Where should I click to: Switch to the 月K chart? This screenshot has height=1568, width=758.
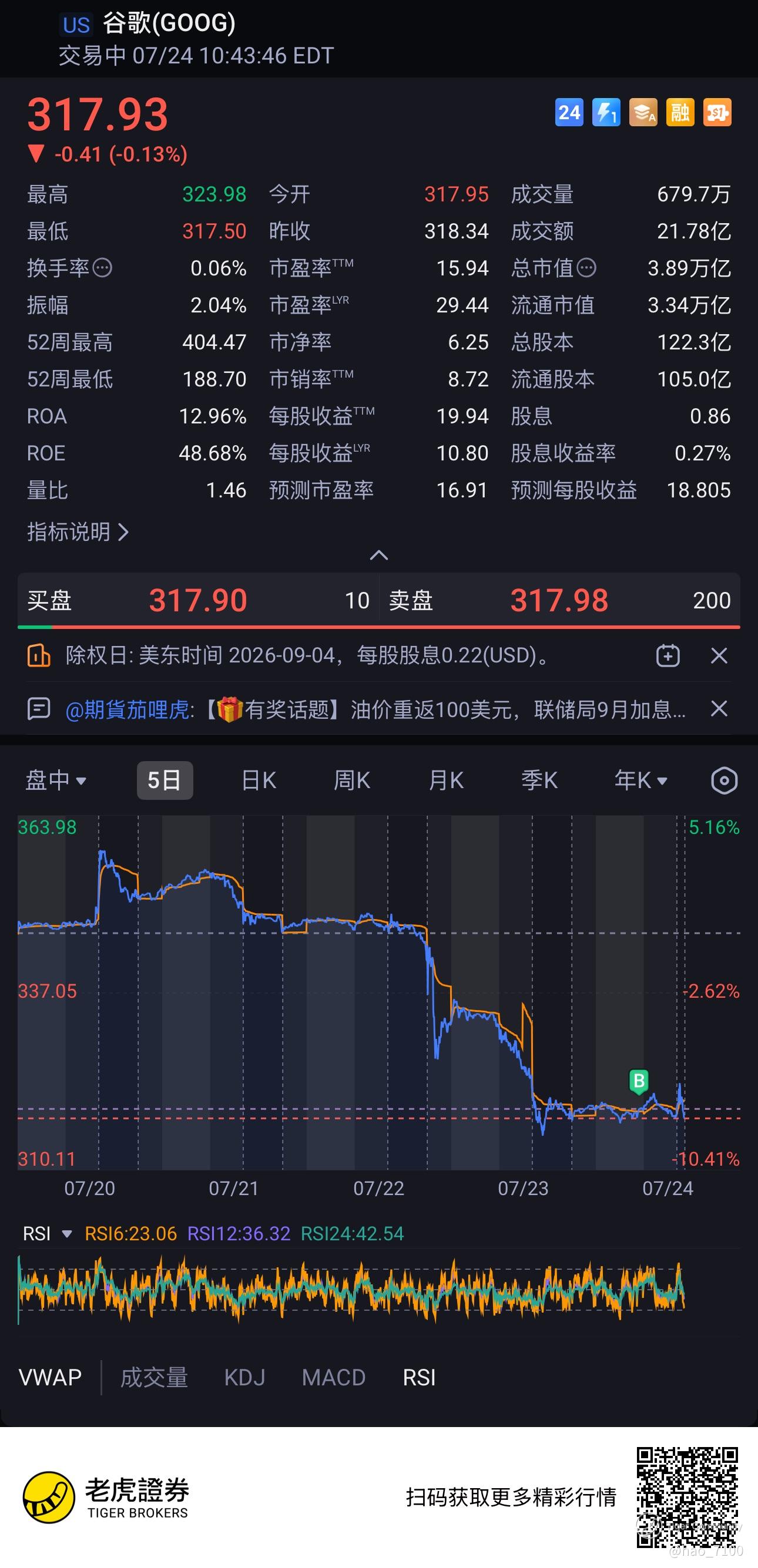(445, 780)
